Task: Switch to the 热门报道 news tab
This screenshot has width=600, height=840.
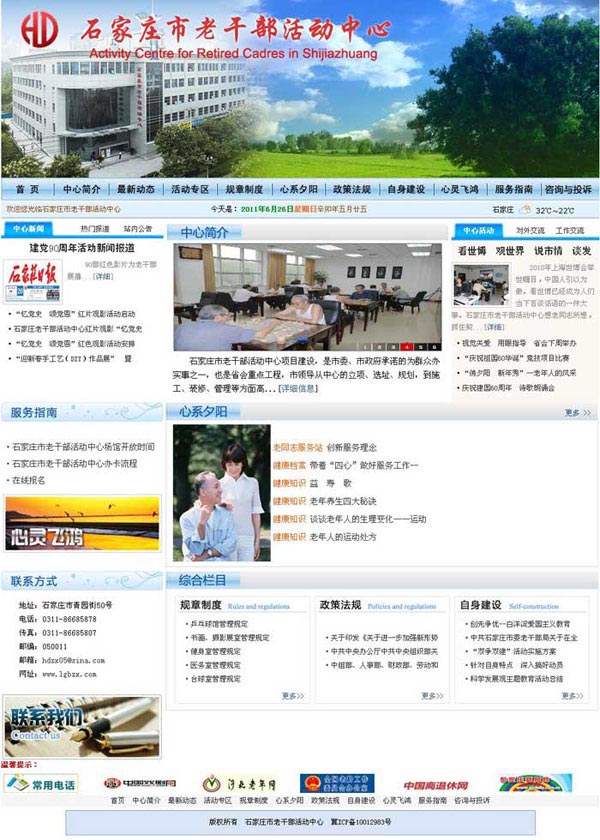Action: tap(95, 229)
